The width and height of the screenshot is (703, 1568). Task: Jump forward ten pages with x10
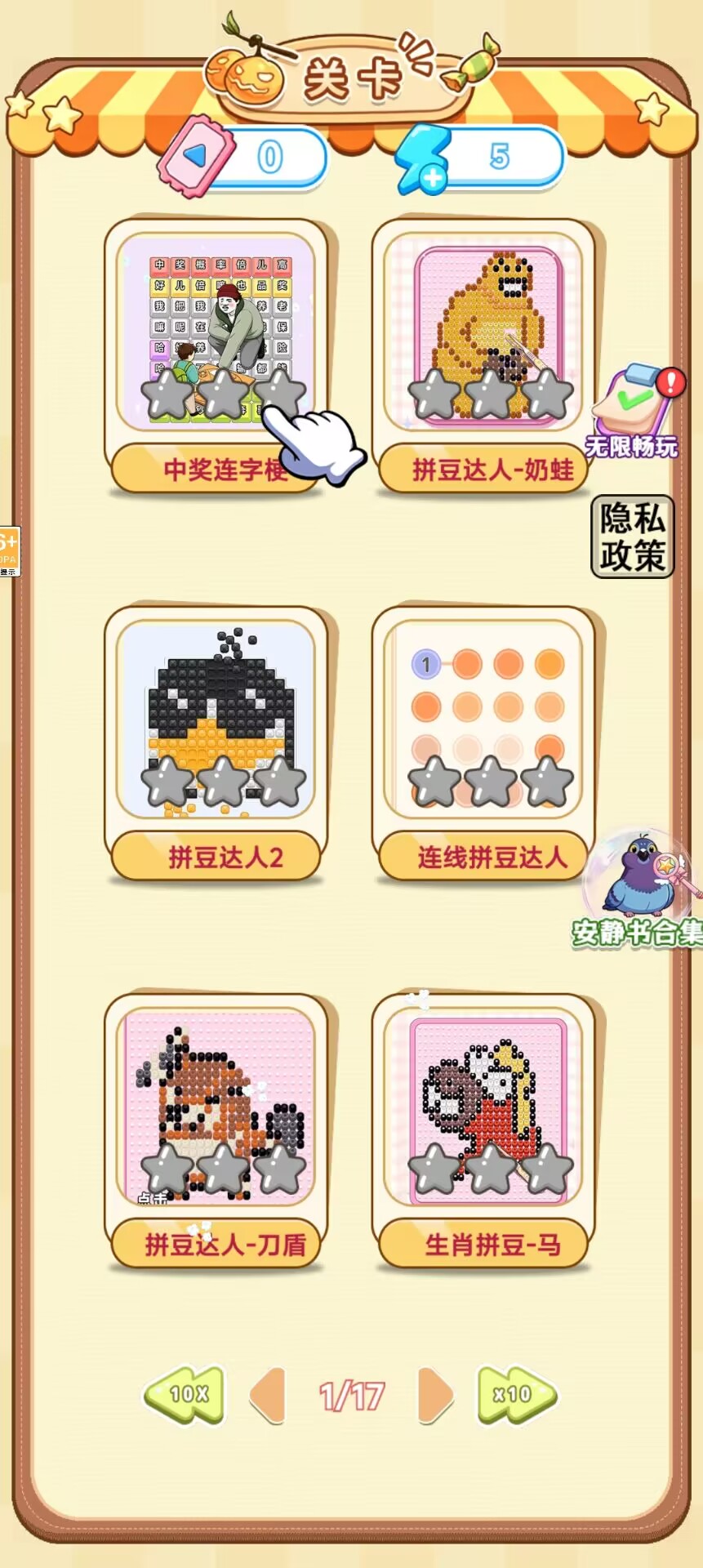517,1394
